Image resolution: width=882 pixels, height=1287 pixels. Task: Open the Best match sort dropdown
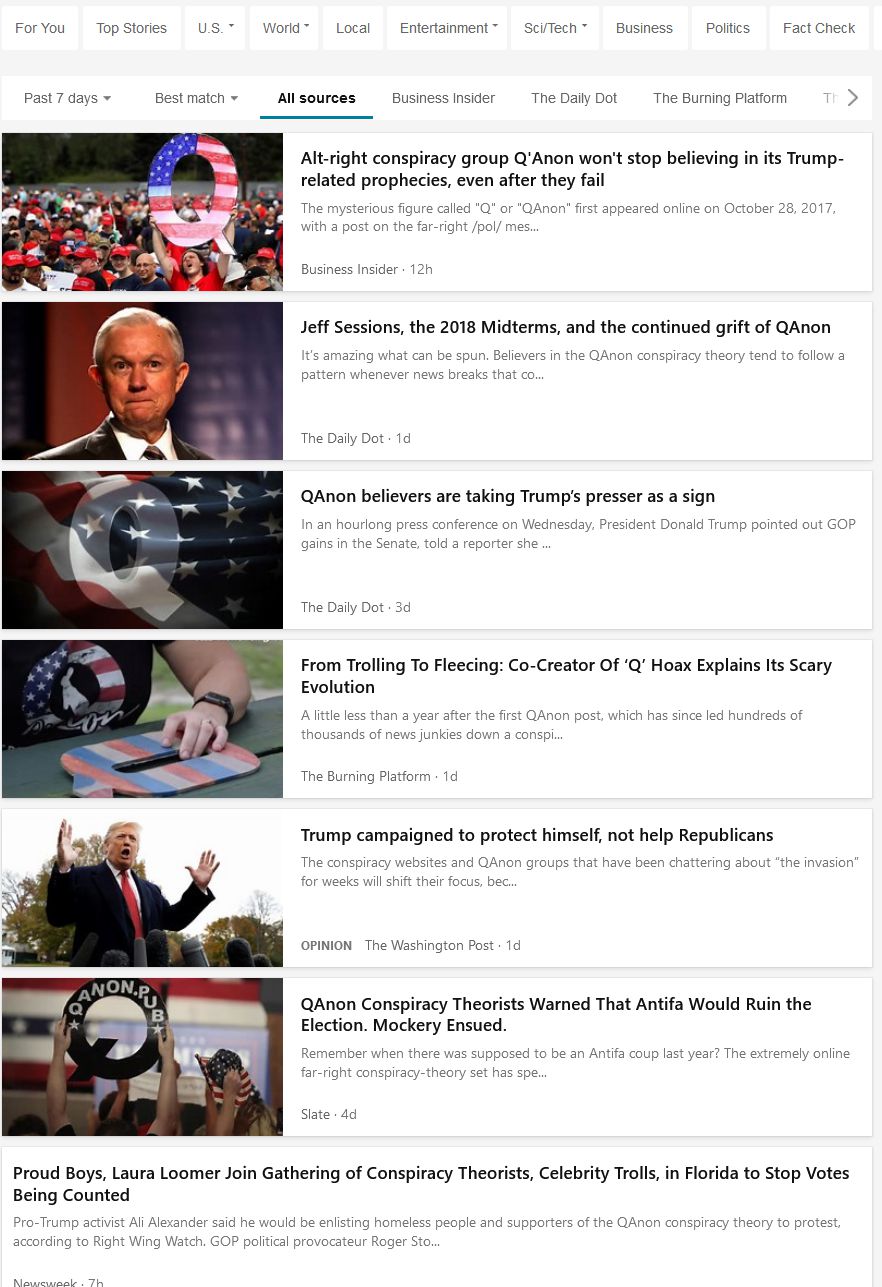pyautogui.click(x=197, y=98)
